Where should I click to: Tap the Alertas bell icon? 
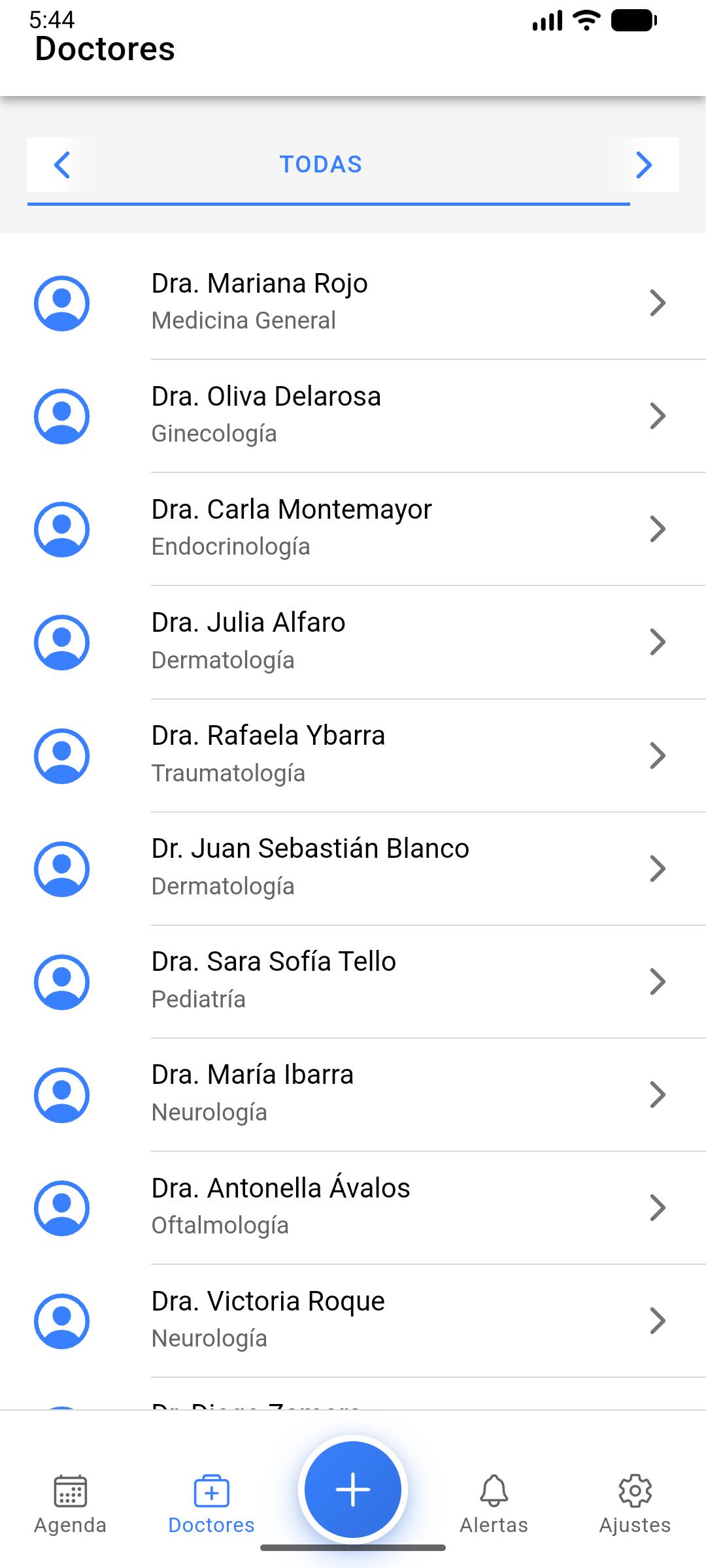[494, 1492]
